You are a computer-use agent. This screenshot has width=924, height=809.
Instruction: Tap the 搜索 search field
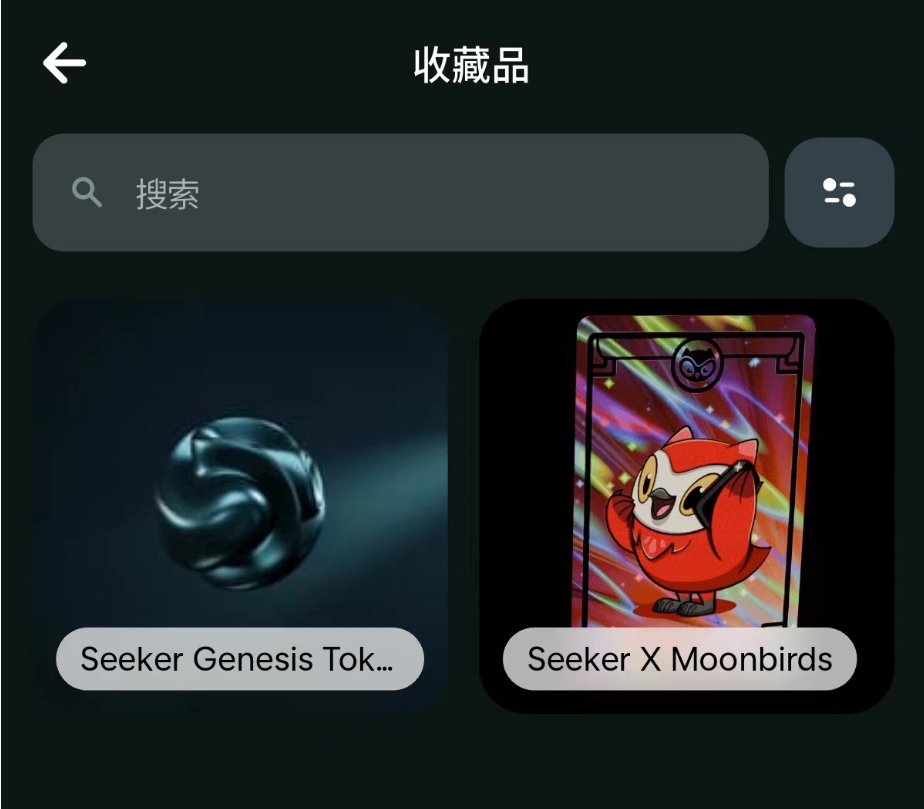click(400, 192)
